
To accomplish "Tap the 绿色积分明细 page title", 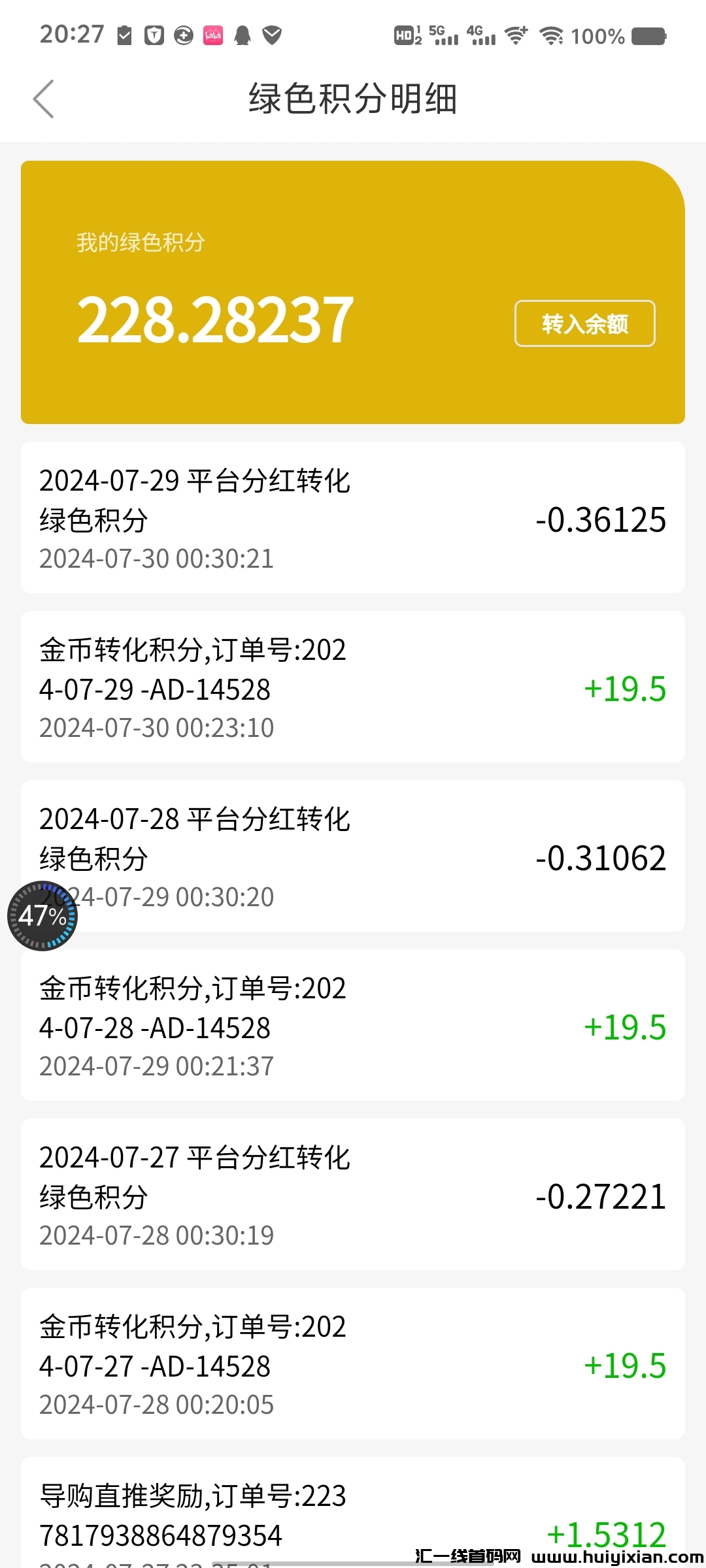I will point(353,99).
